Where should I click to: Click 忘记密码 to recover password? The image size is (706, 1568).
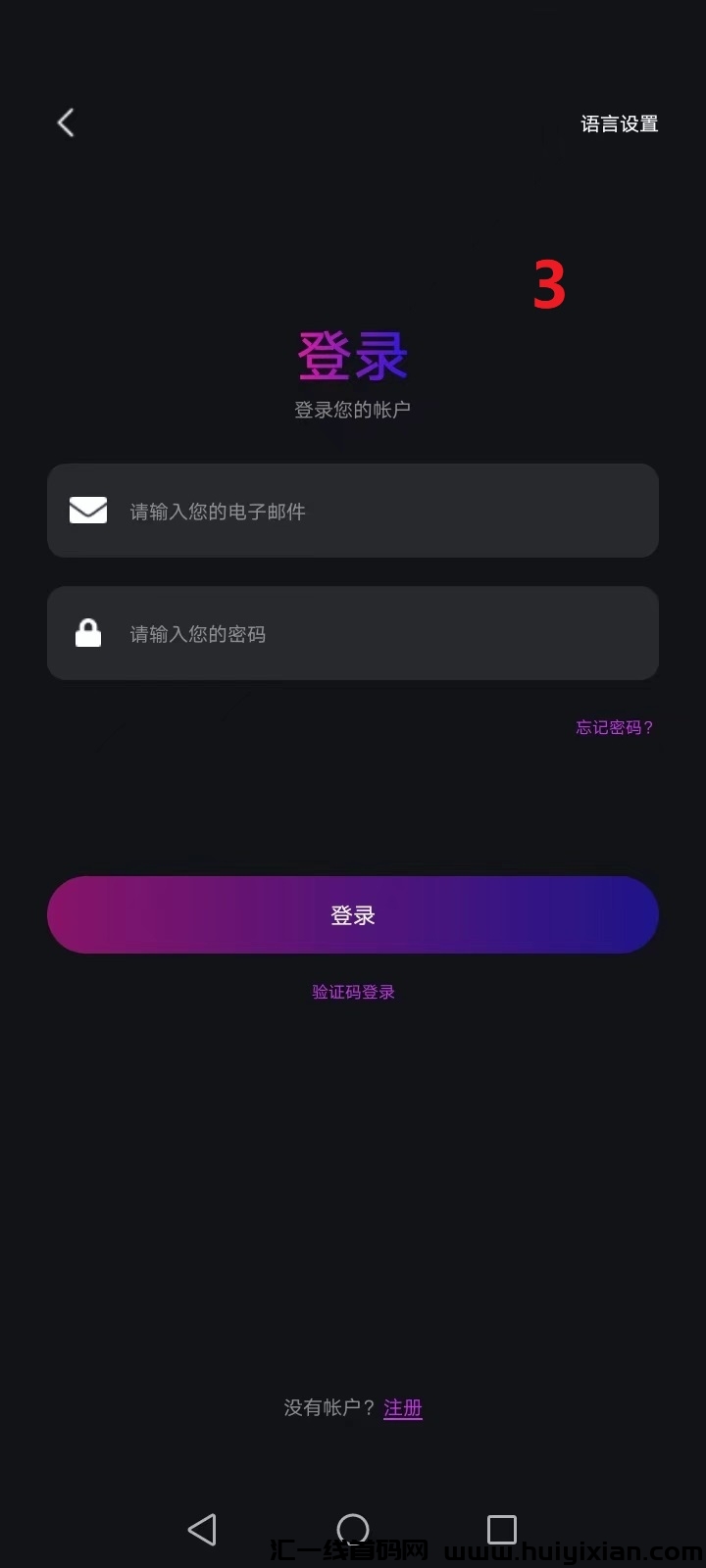click(x=614, y=727)
